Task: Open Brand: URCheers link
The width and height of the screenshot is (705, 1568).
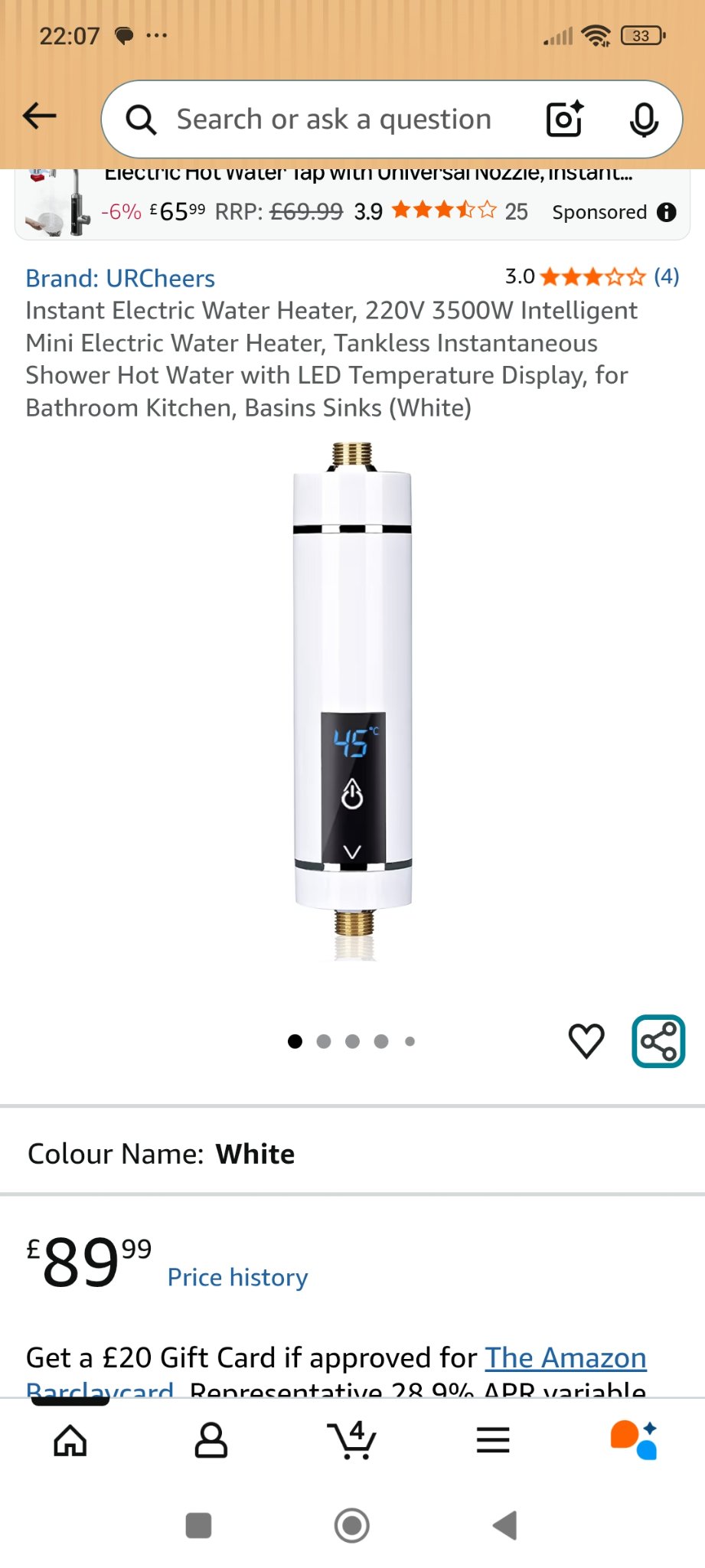Action: pos(120,278)
